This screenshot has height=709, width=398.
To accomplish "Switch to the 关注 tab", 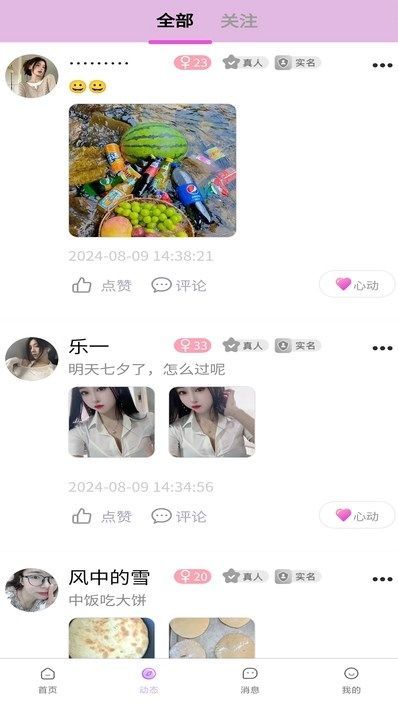I will pyautogui.click(x=239, y=21).
